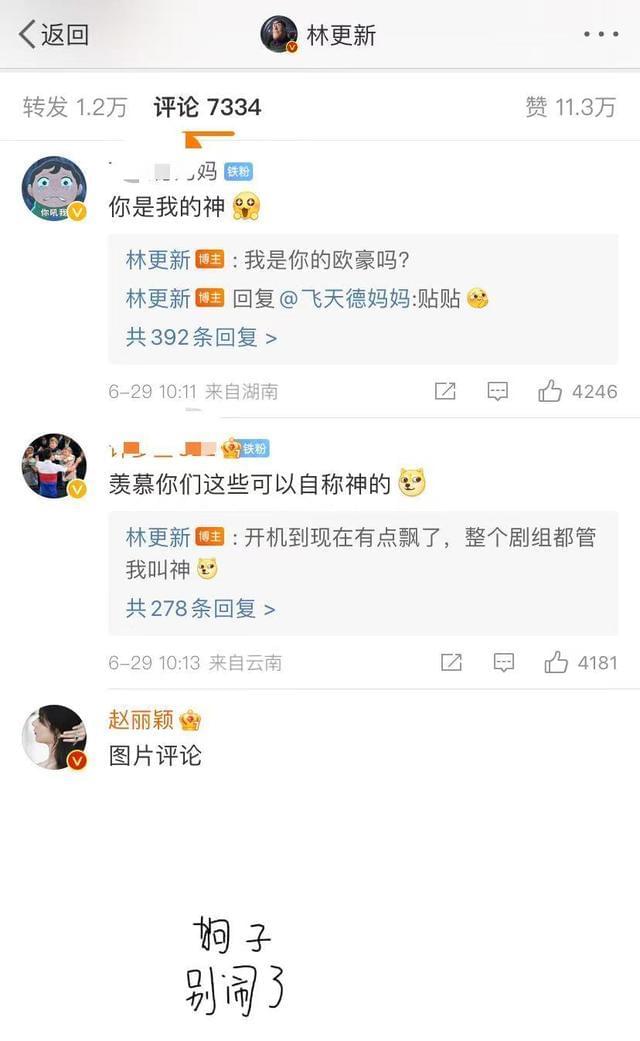Open 赵丽颖's profile from her comment
Image resolution: width=640 pixels, height=1041 pixels.
pos(141,719)
